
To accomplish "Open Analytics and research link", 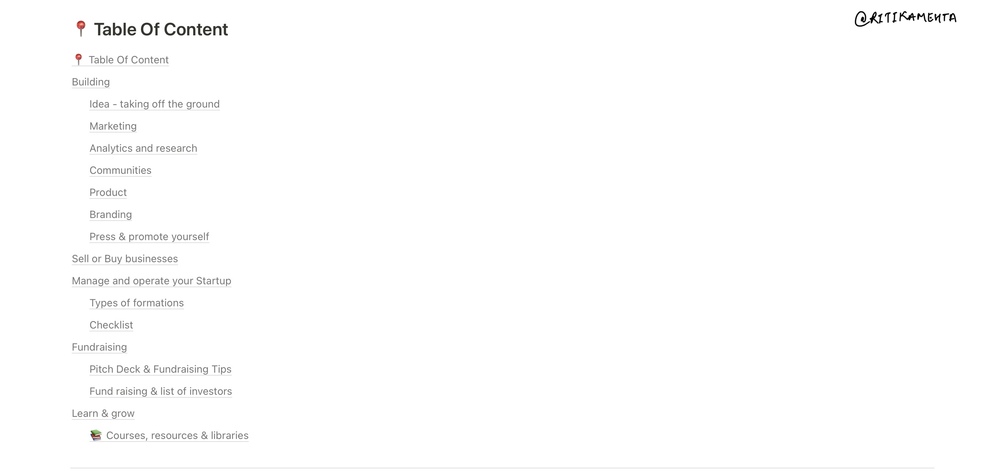I will tap(143, 148).
